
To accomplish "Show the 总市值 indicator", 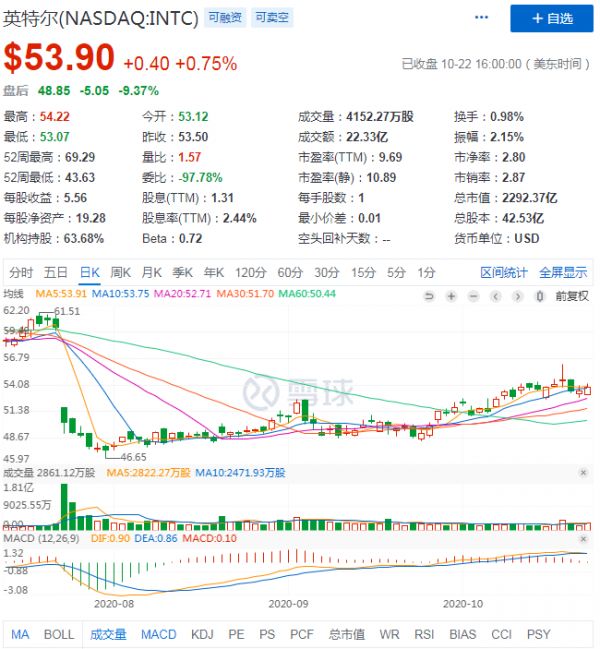I will click(x=346, y=634).
